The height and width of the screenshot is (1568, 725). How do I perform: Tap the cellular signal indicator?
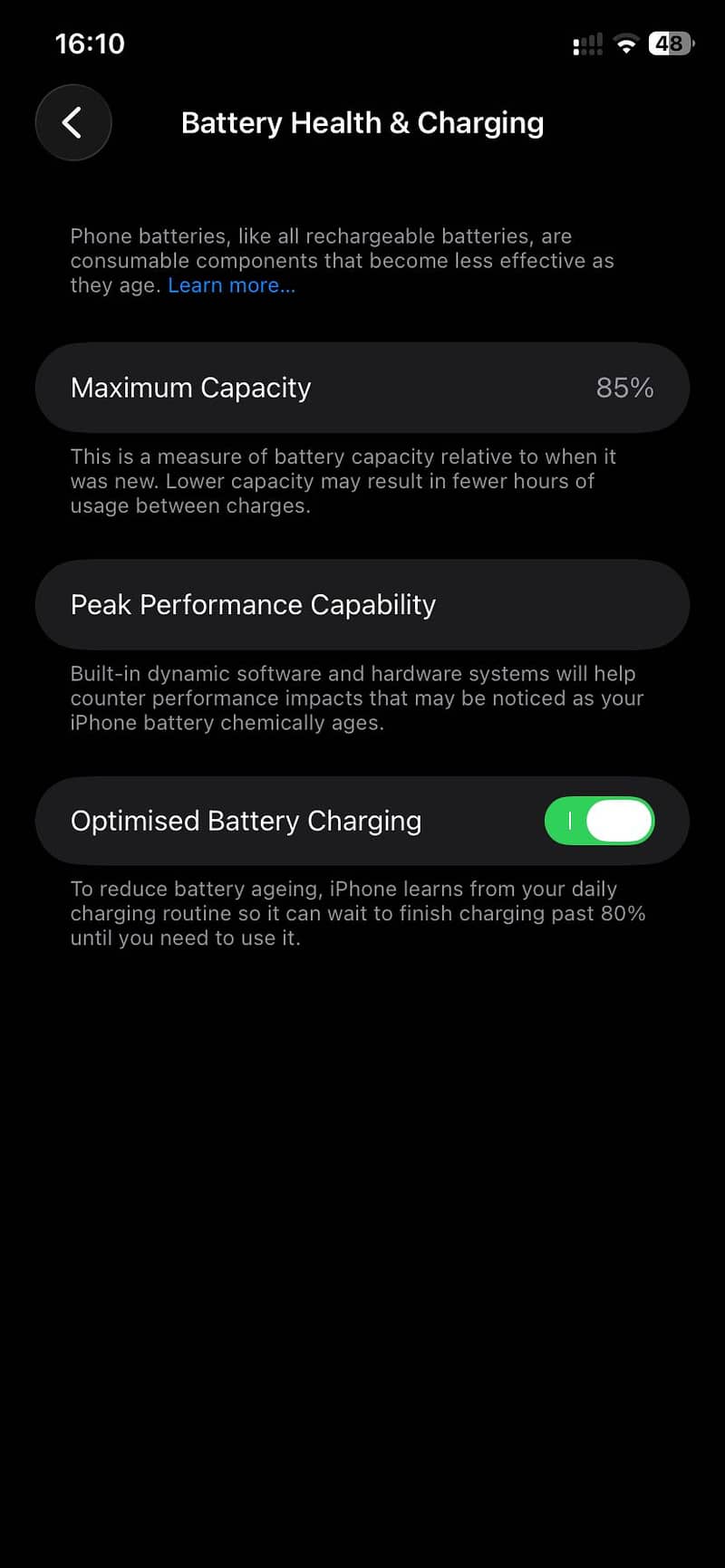[587, 43]
